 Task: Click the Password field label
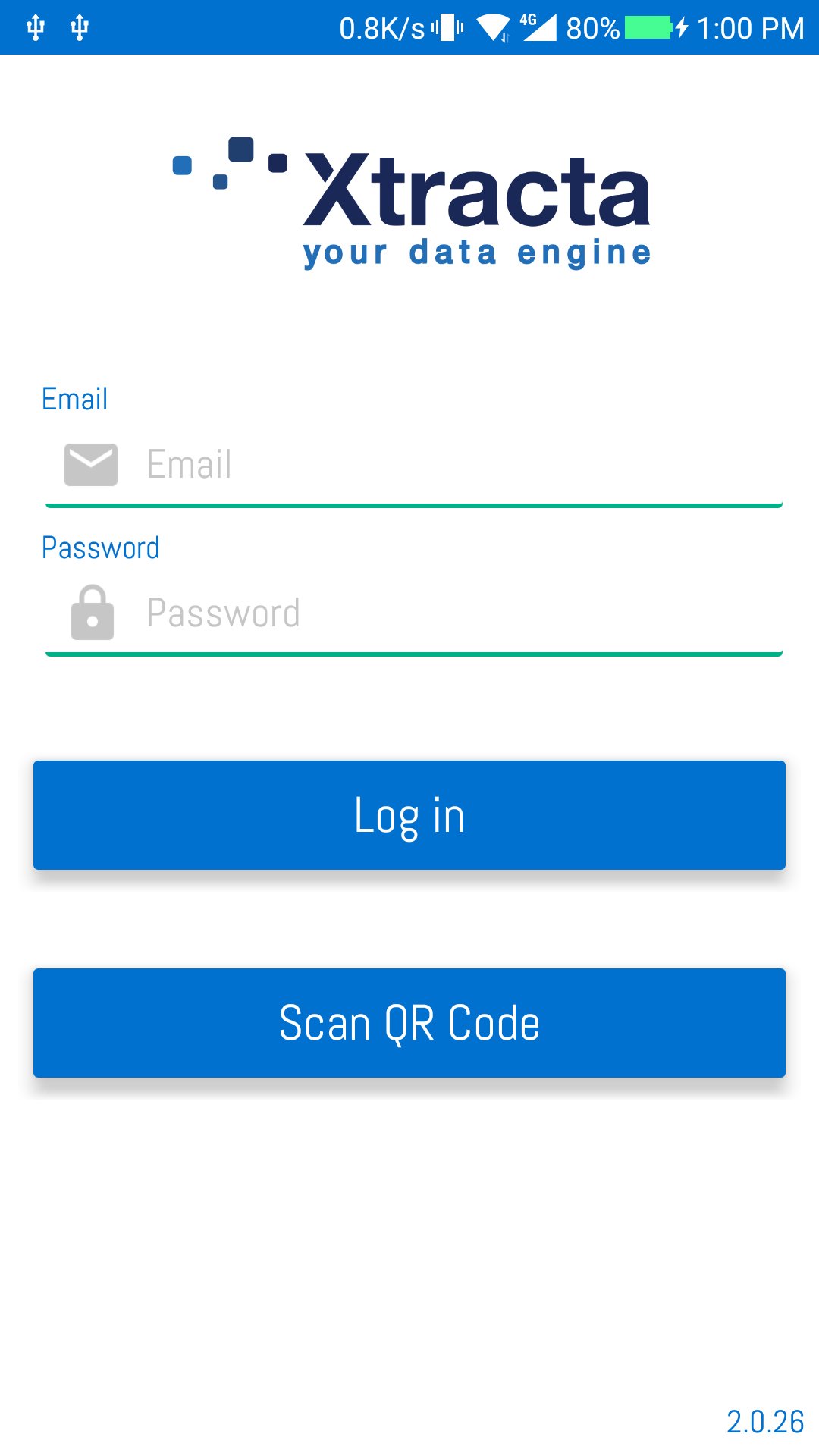tap(101, 547)
